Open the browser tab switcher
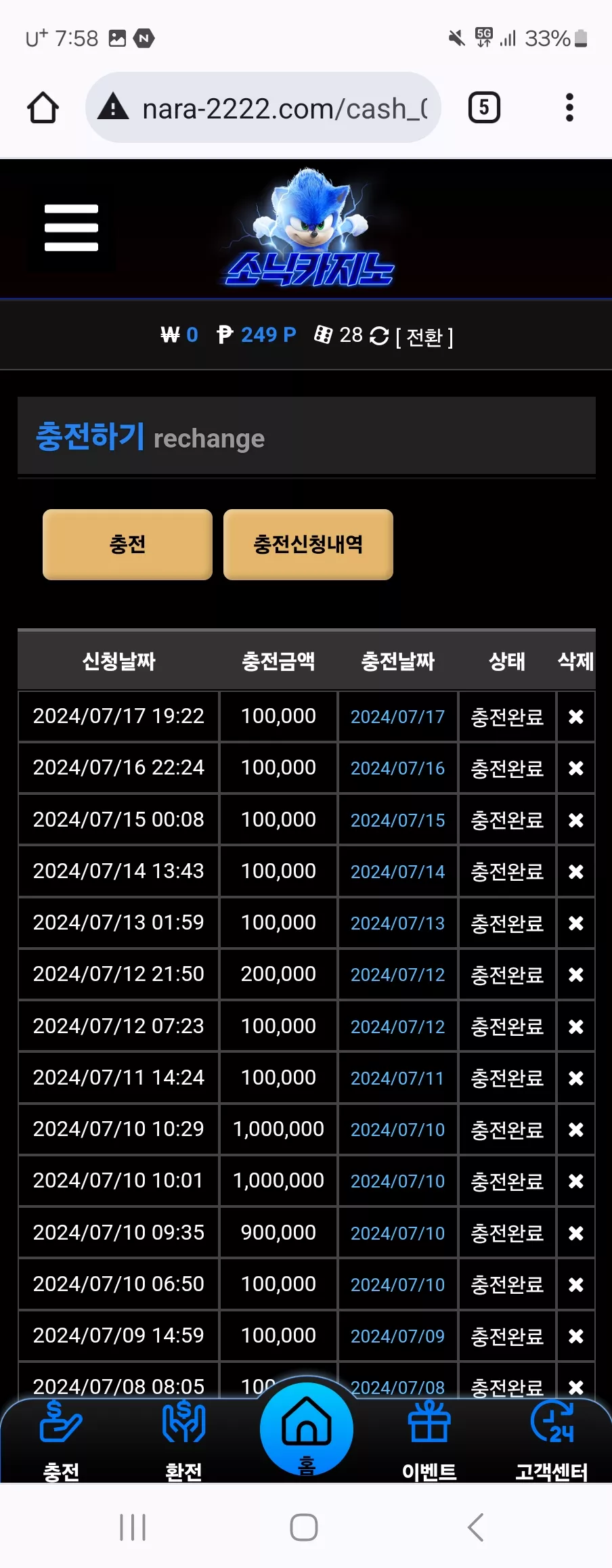Viewport: 612px width, 1568px height. pos(484,107)
